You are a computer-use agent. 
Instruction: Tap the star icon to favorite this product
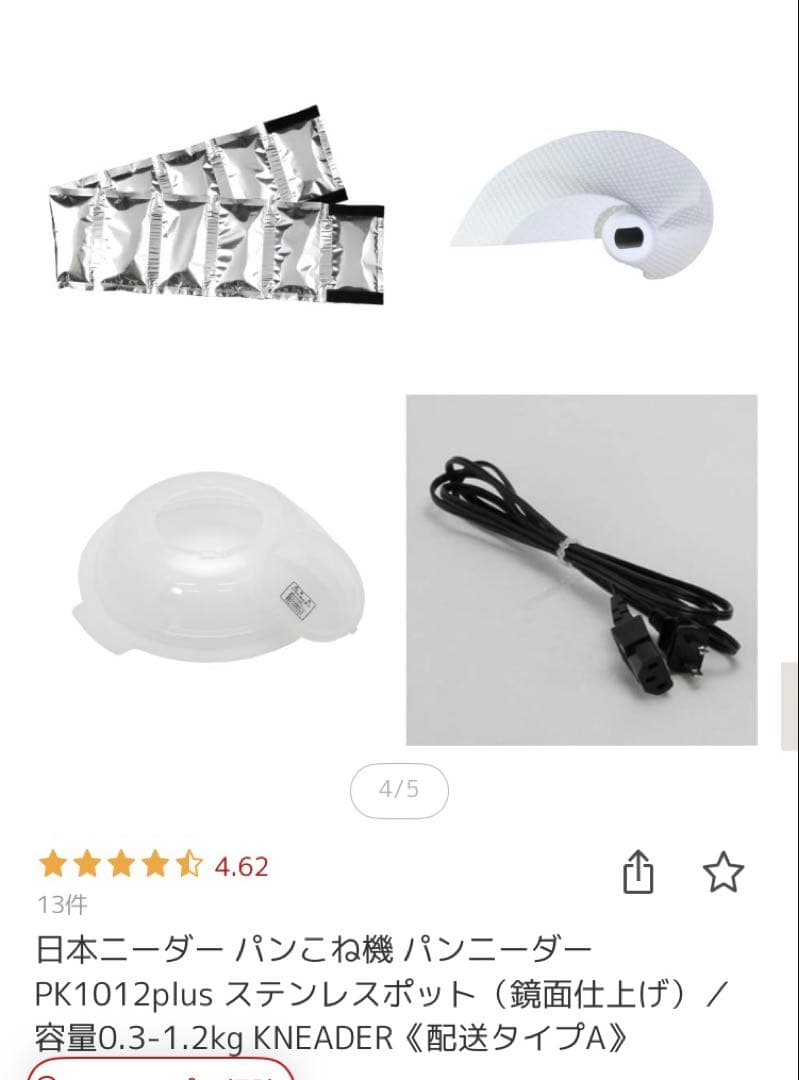click(x=724, y=872)
